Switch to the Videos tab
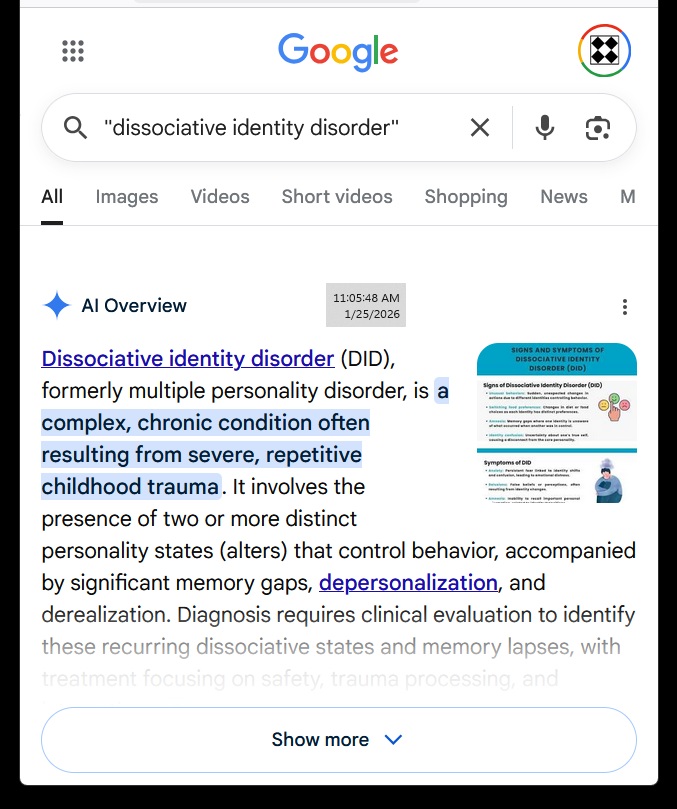The image size is (677, 809). coord(220,197)
